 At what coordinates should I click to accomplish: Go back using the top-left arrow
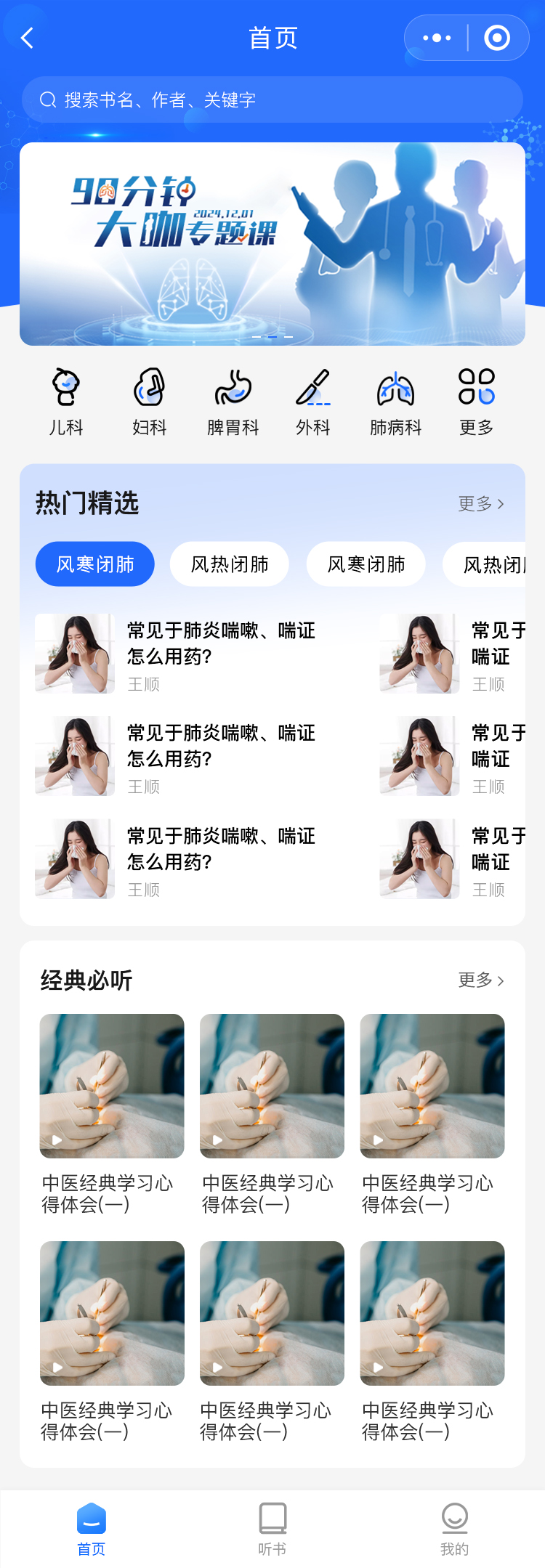pos(28,38)
